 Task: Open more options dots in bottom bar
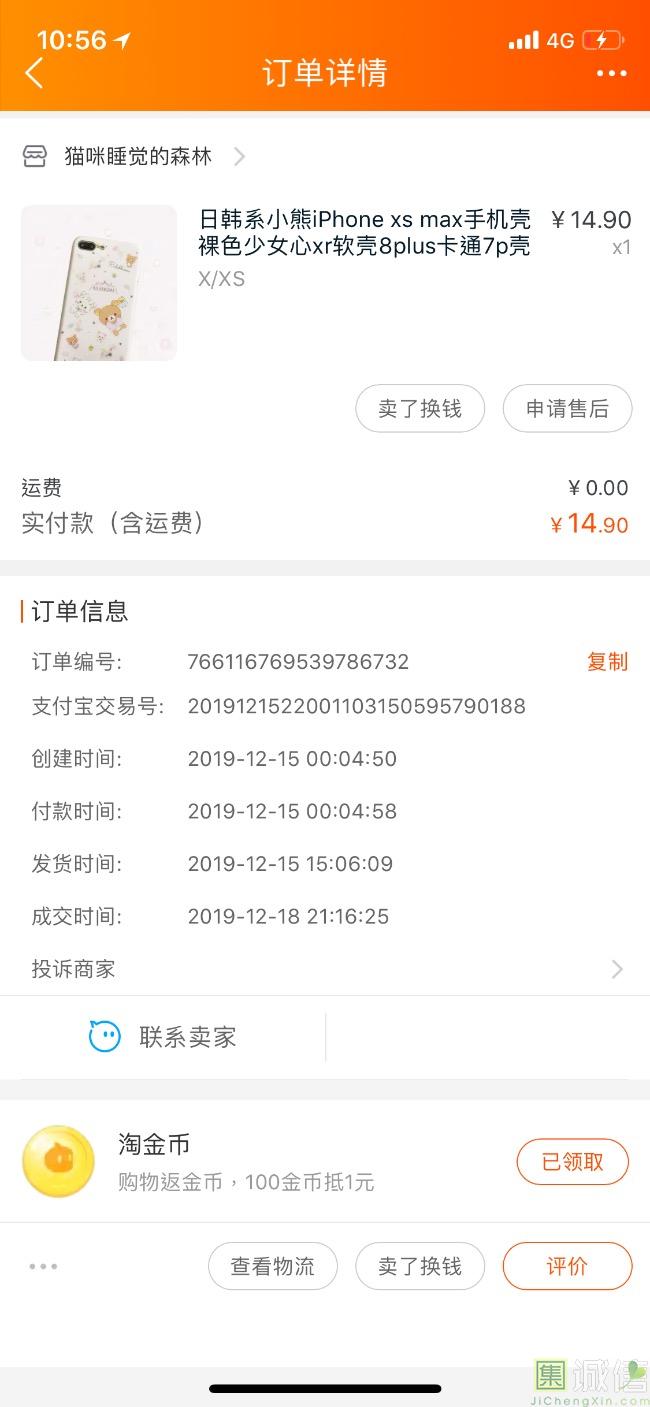tap(43, 1266)
